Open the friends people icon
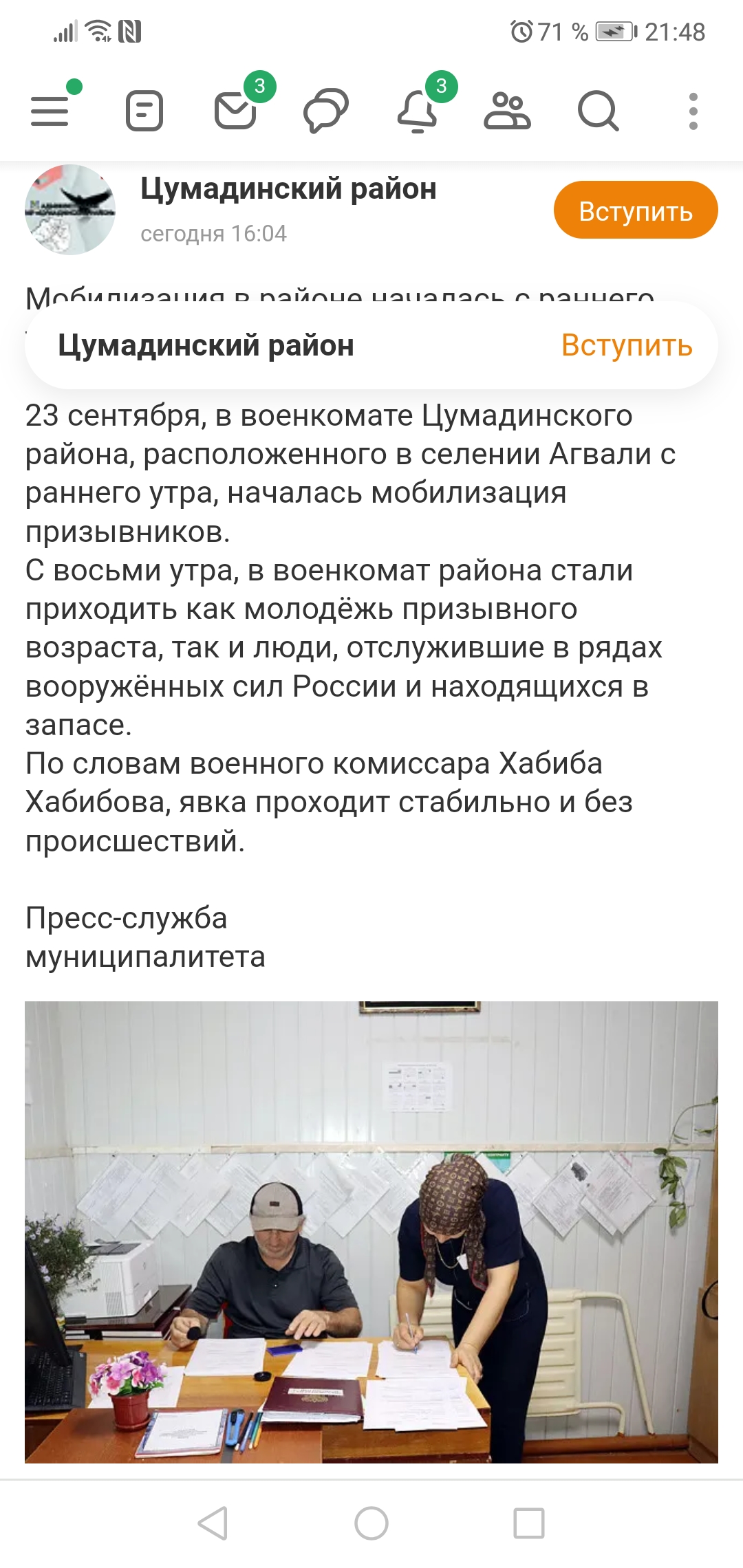 508,111
